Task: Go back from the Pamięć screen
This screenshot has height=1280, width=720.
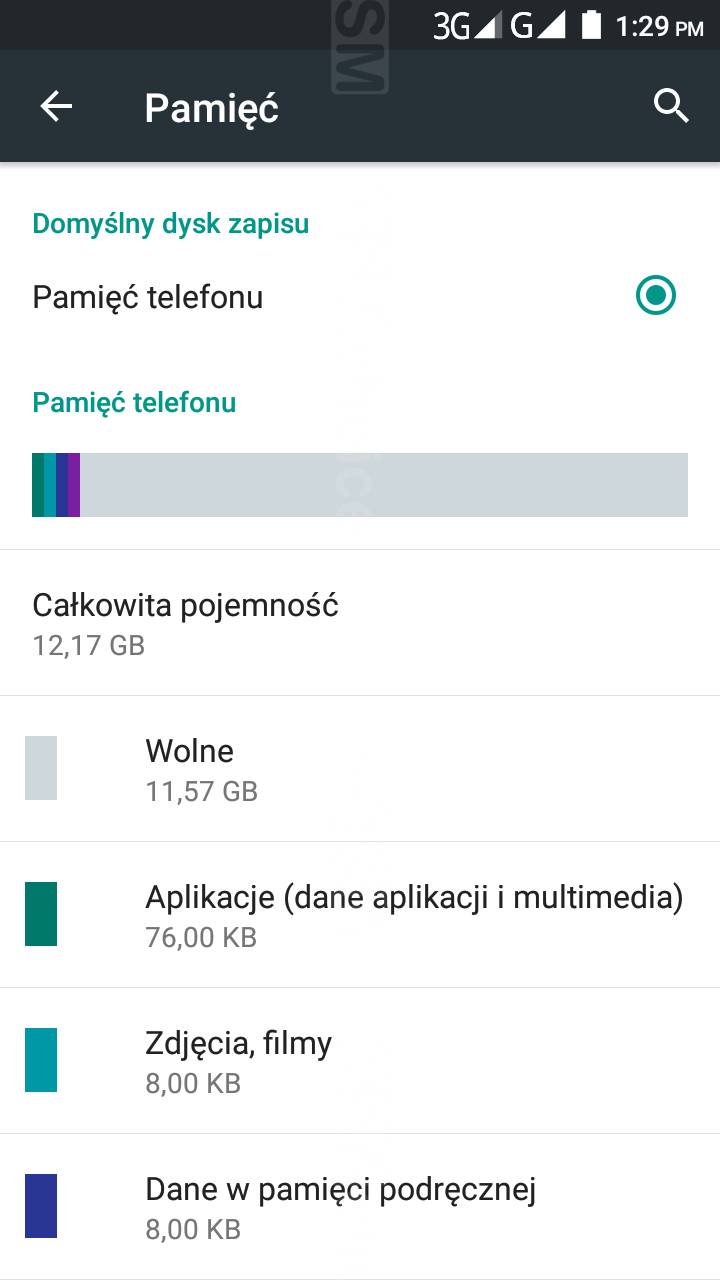Action: point(56,106)
